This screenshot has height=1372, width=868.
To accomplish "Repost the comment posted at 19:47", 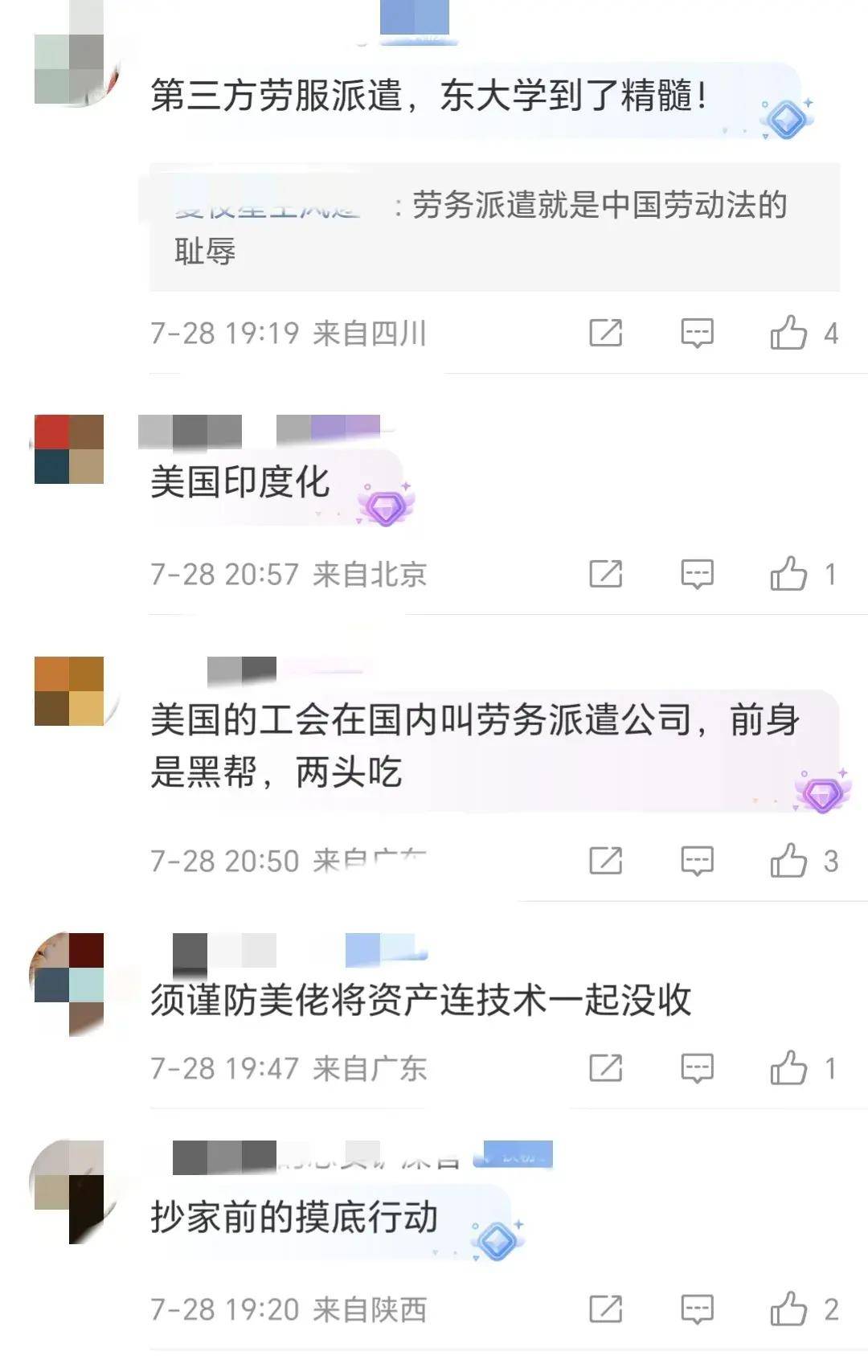I will 605,1068.
